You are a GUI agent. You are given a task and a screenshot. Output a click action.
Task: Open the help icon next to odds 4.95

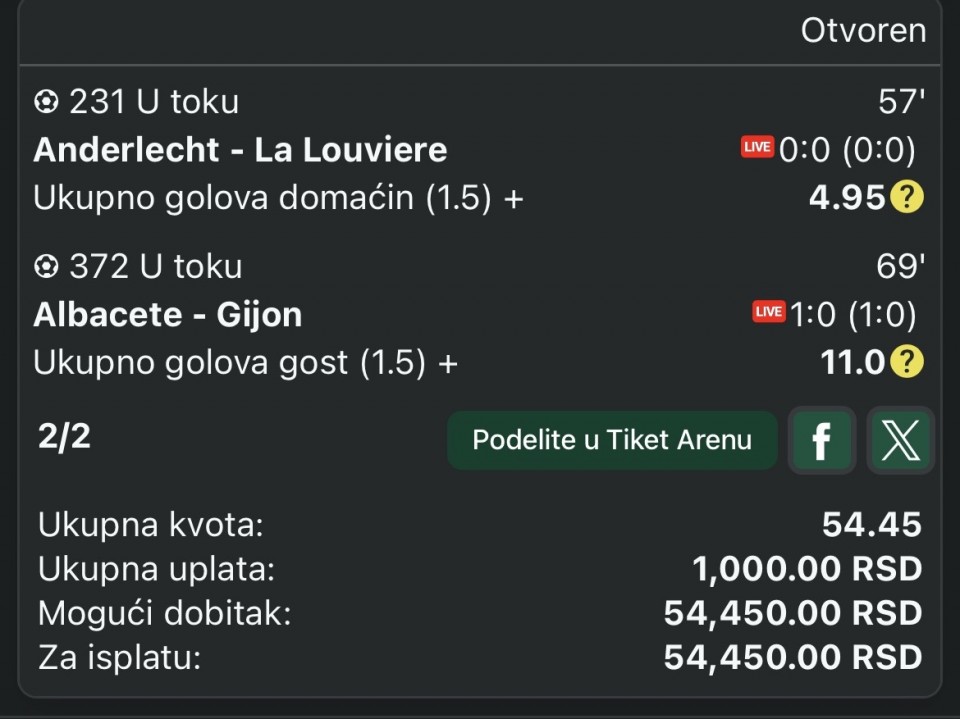pos(906,198)
